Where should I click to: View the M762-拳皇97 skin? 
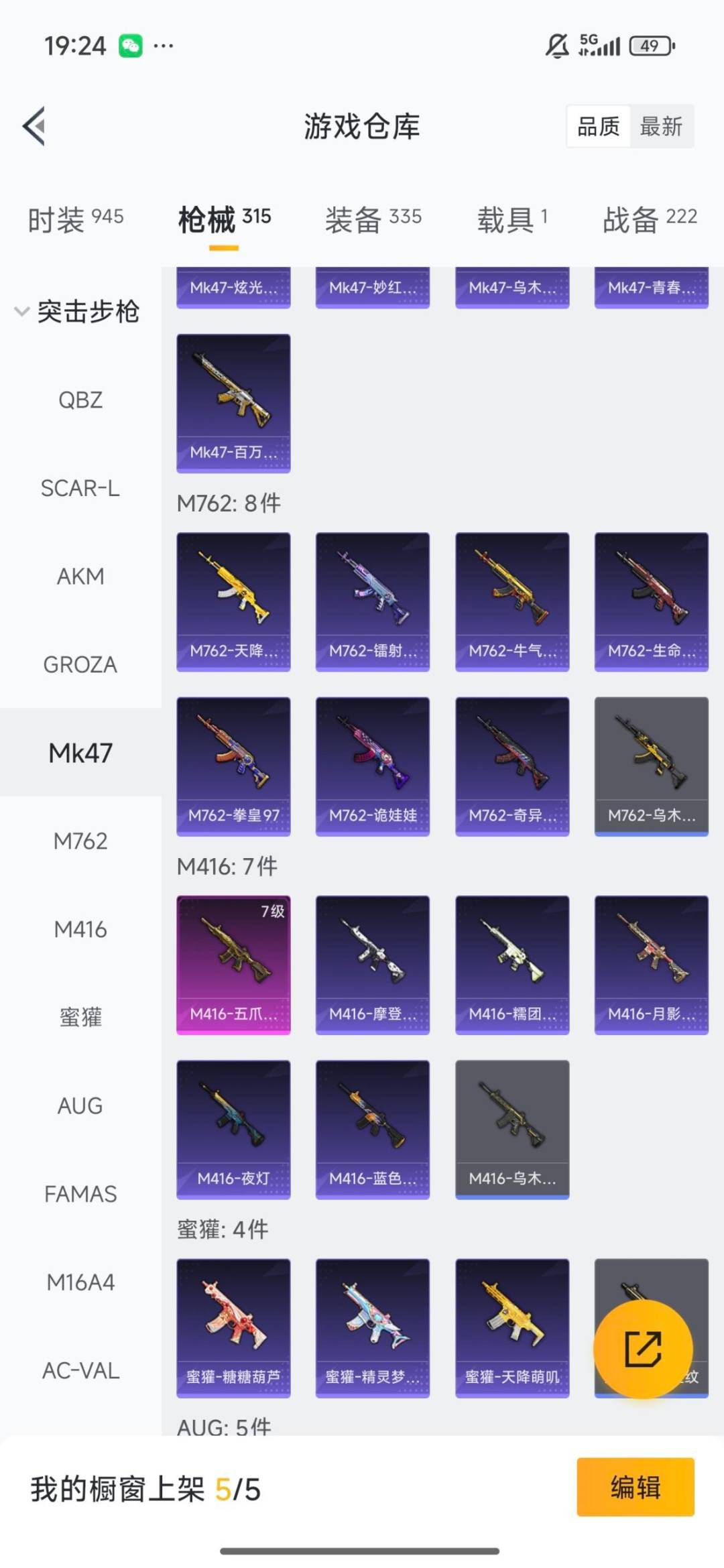(x=233, y=766)
